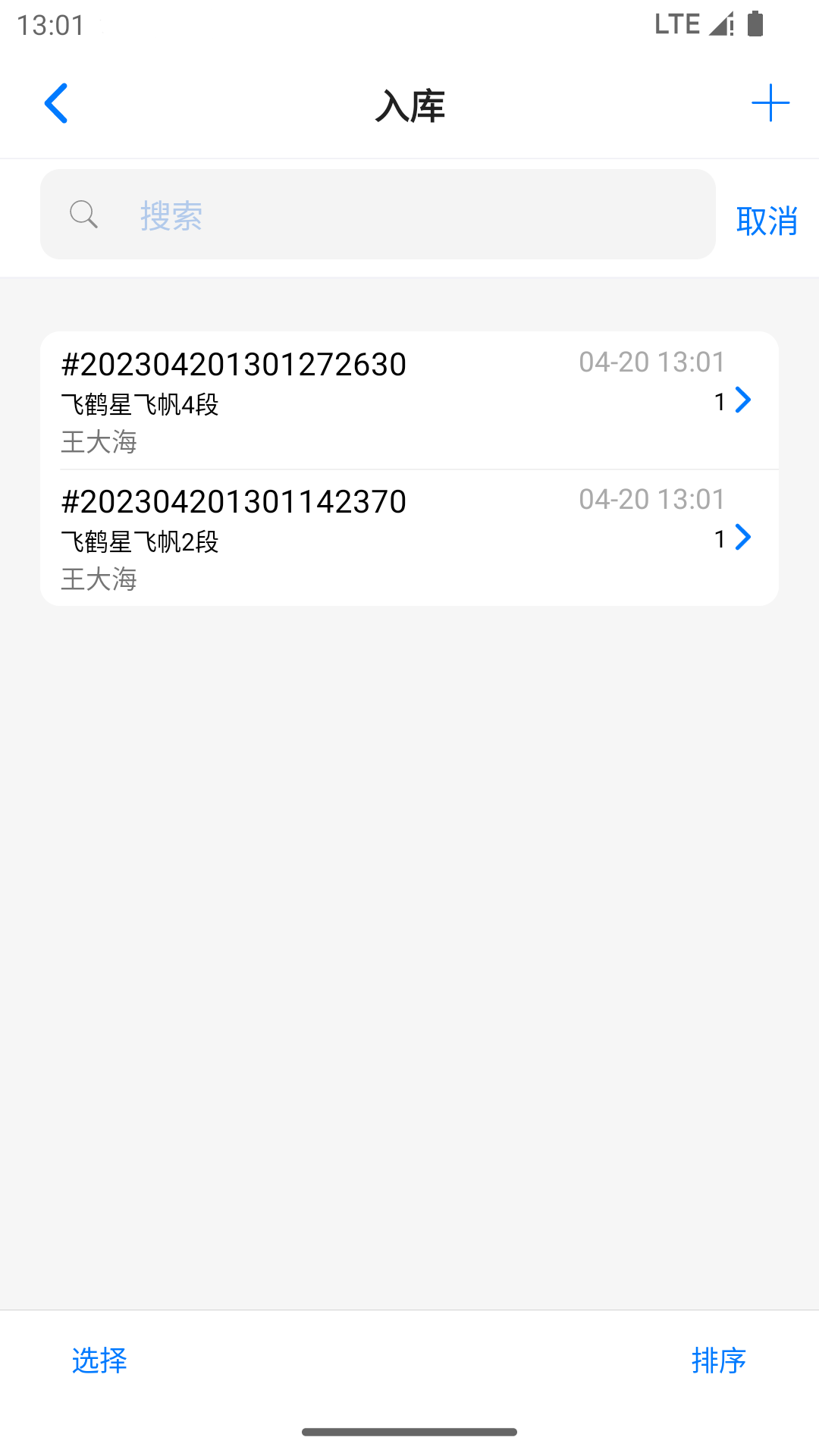Tap the plus icon to add a new 入库 record
The height and width of the screenshot is (1456, 819).
[x=770, y=104]
